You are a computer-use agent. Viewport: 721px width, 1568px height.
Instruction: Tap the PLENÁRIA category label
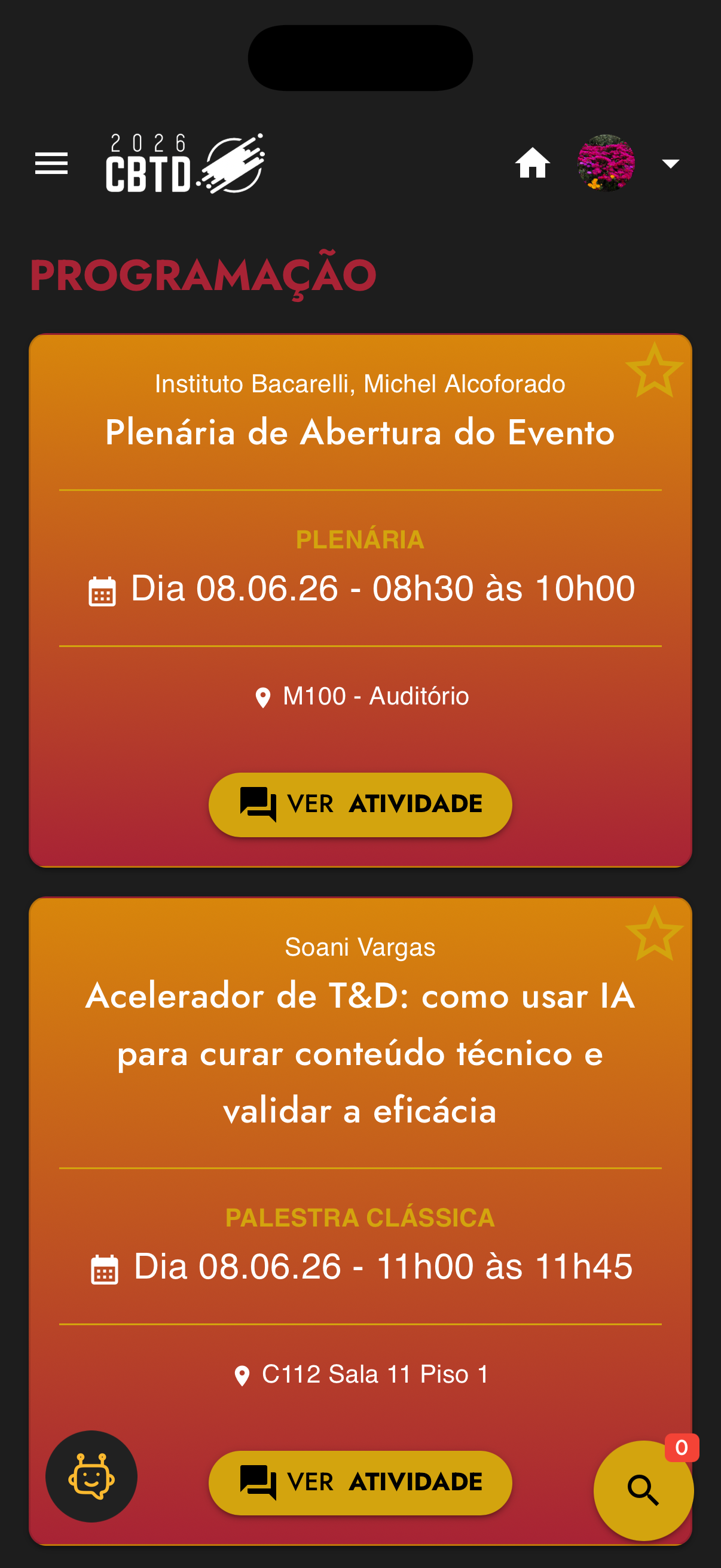(360, 538)
